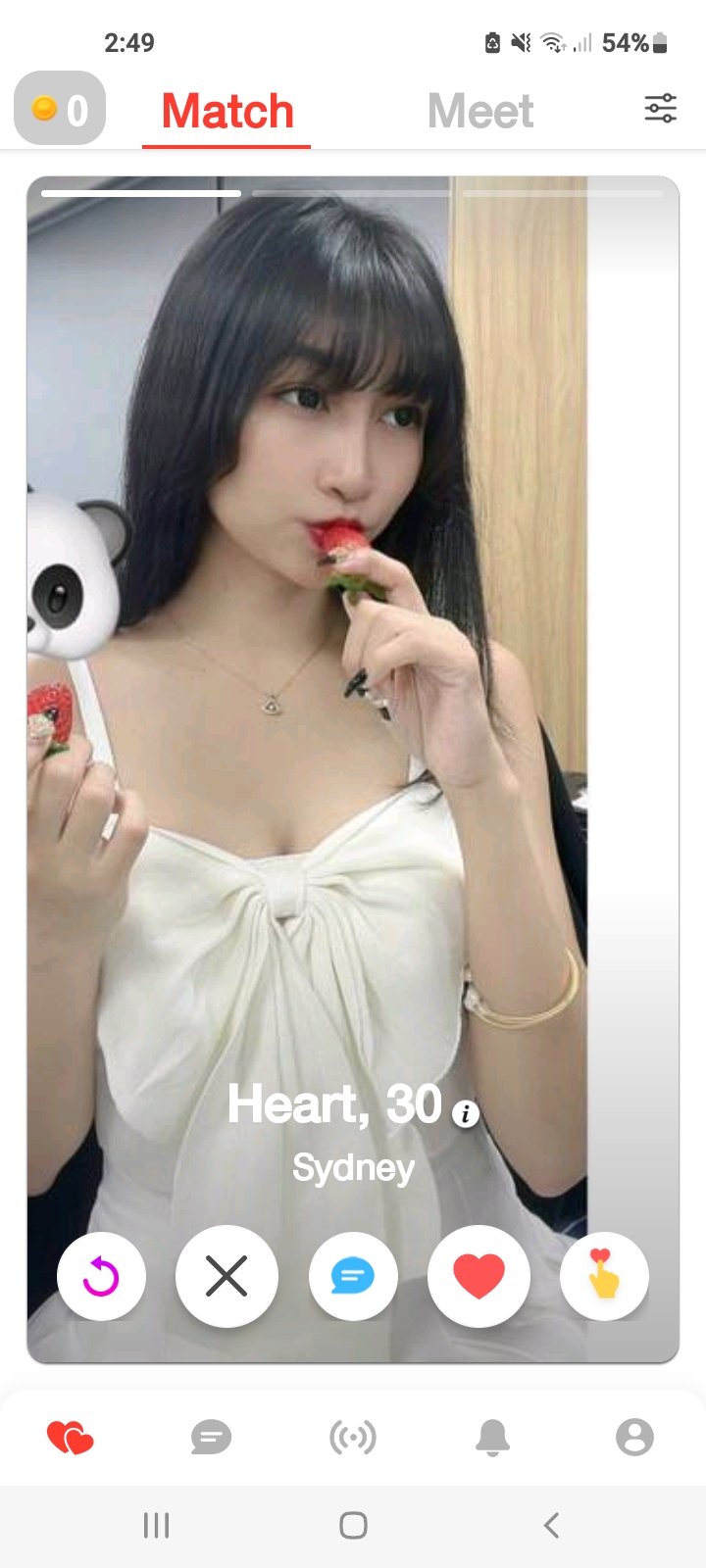Open the filter settings icon

tap(660, 108)
